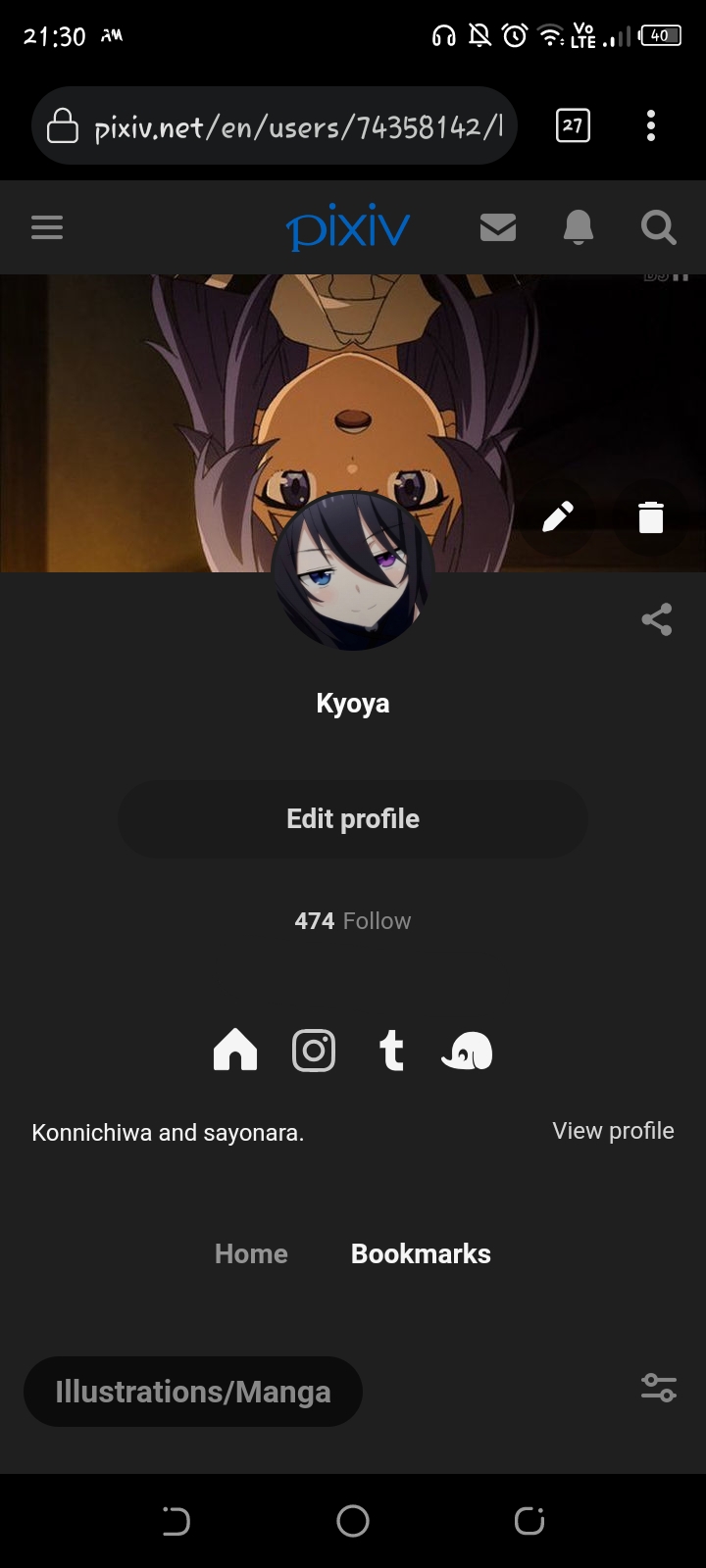Open the homepage link icon
This screenshot has height=1568, width=706.
pos(235,1051)
